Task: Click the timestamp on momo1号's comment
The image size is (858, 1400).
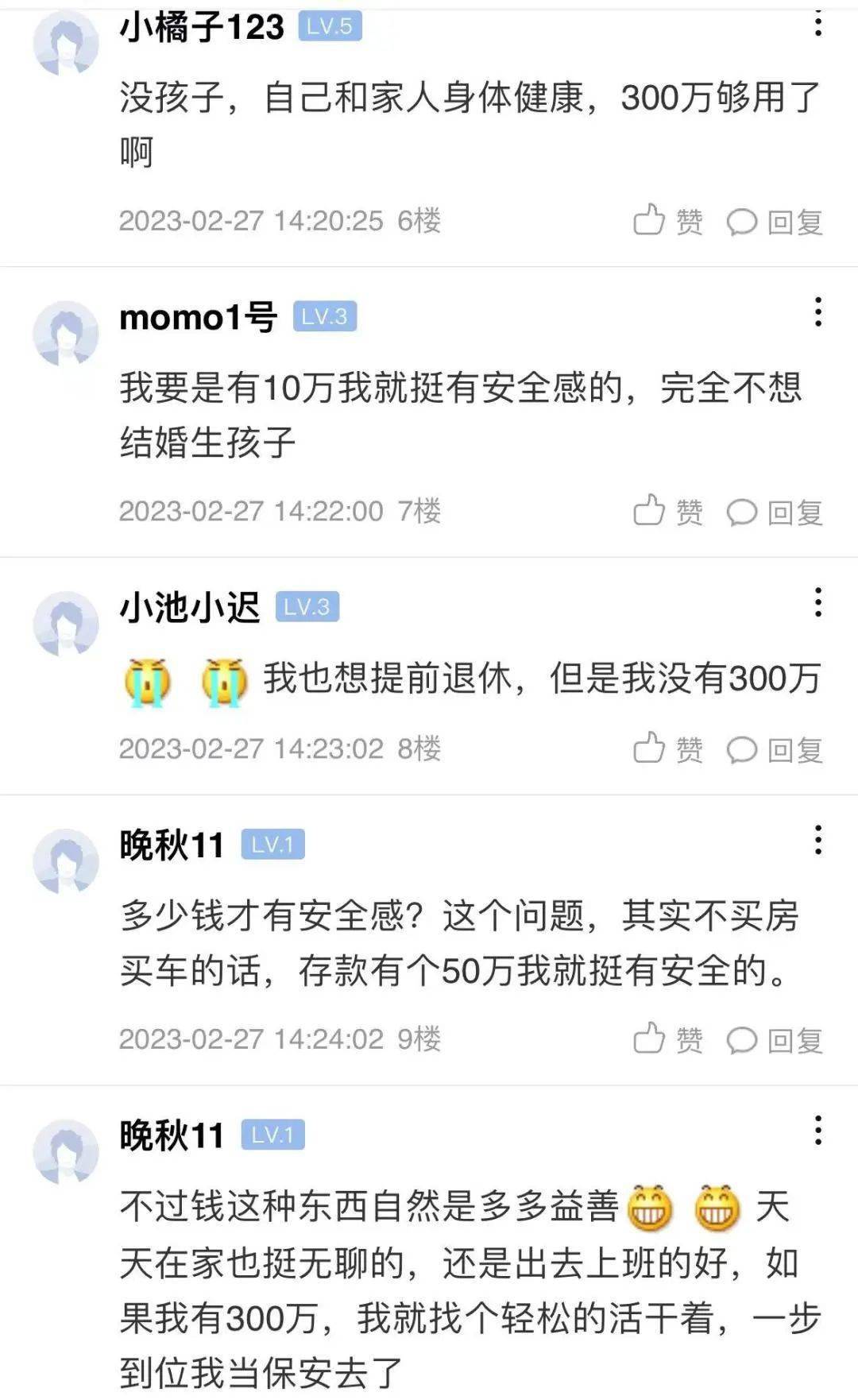Action: click(x=250, y=512)
